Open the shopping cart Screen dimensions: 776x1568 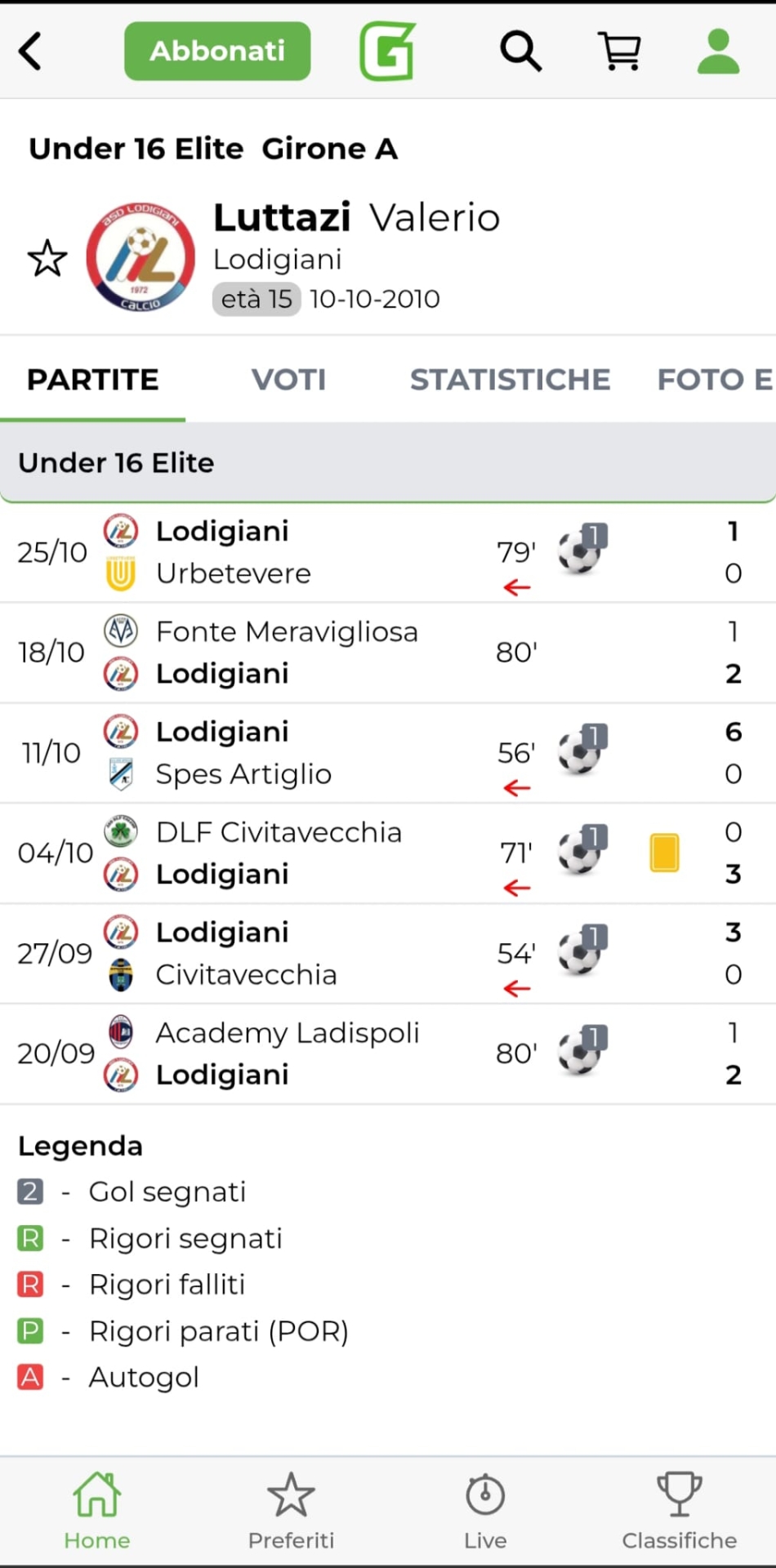click(620, 51)
